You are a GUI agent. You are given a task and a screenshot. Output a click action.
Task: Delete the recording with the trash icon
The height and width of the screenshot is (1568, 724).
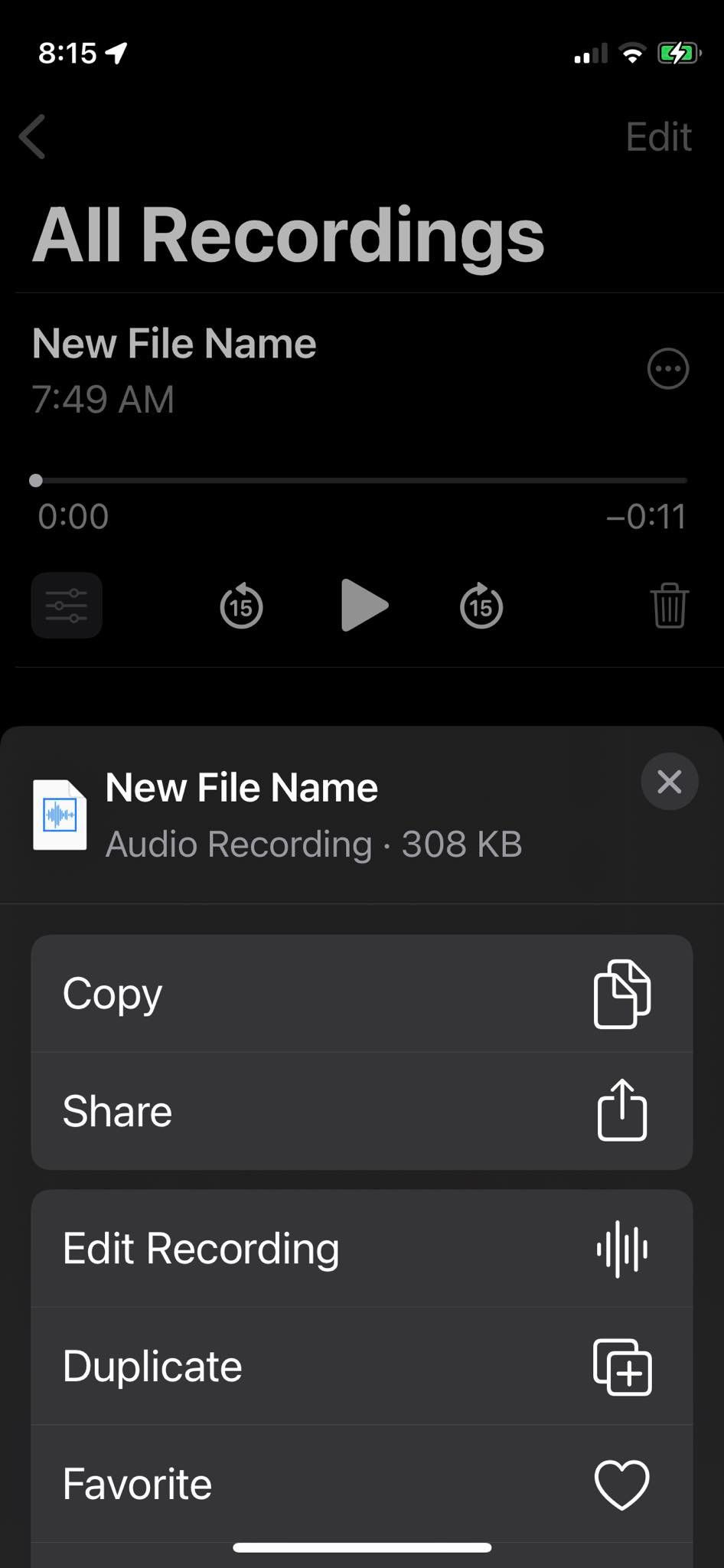pyautogui.click(x=669, y=606)
